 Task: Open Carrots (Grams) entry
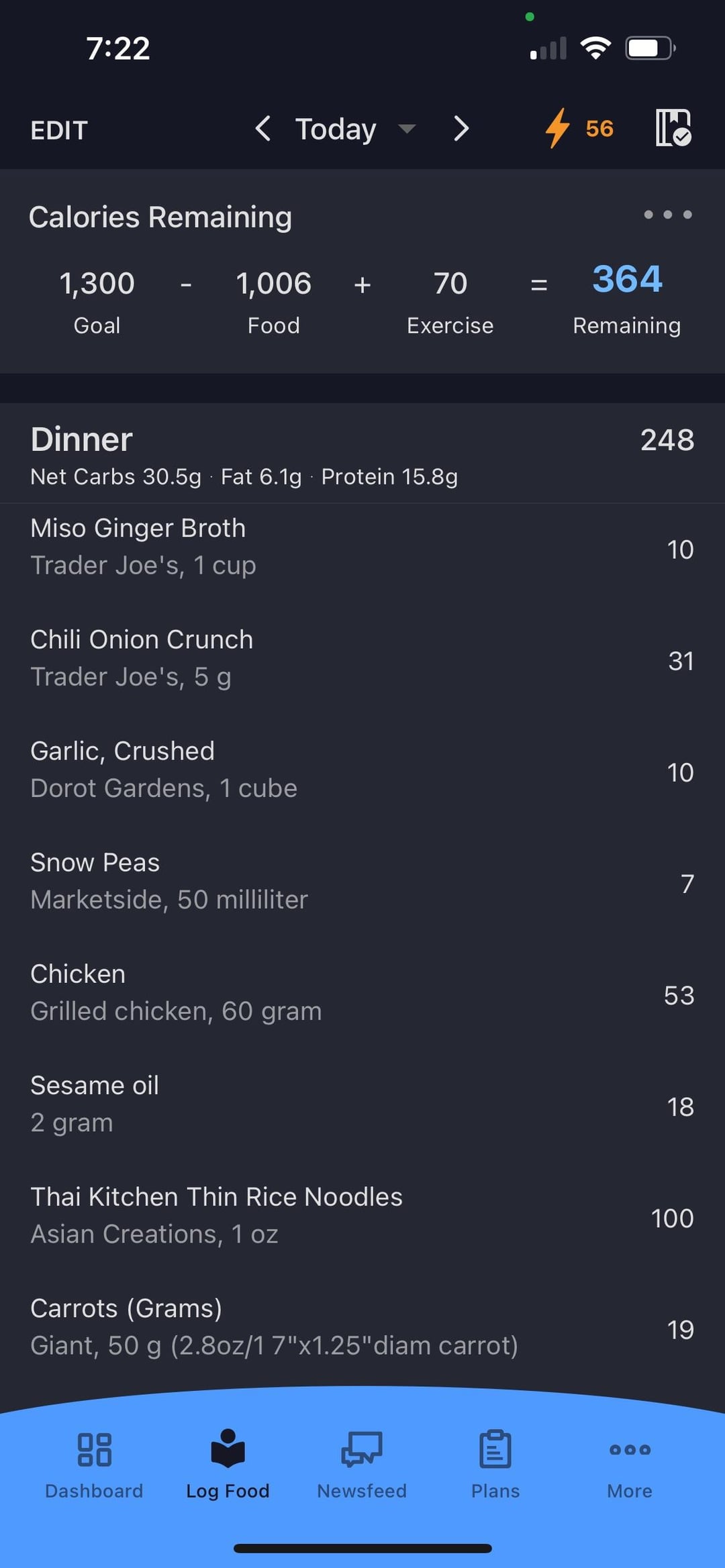(362, 1326)
